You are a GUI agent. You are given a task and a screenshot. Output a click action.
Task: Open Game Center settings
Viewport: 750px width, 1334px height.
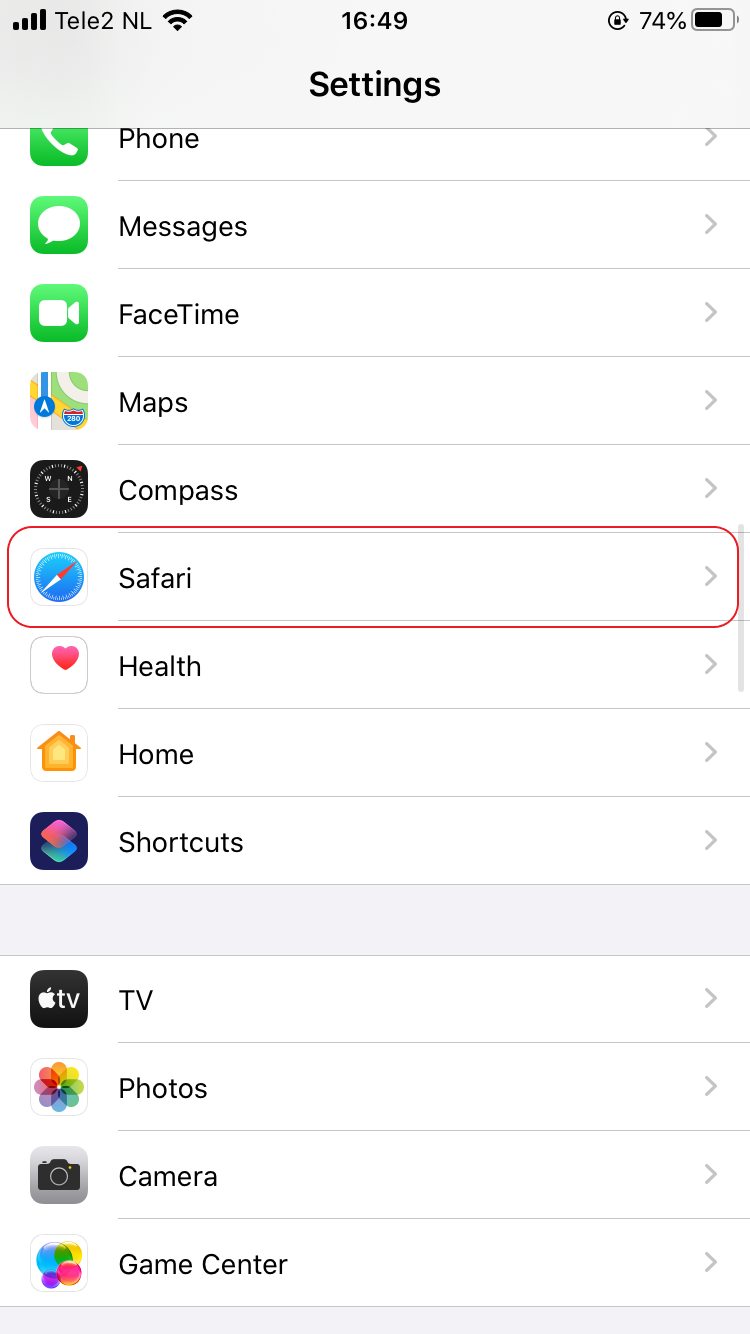point(375,1264)
